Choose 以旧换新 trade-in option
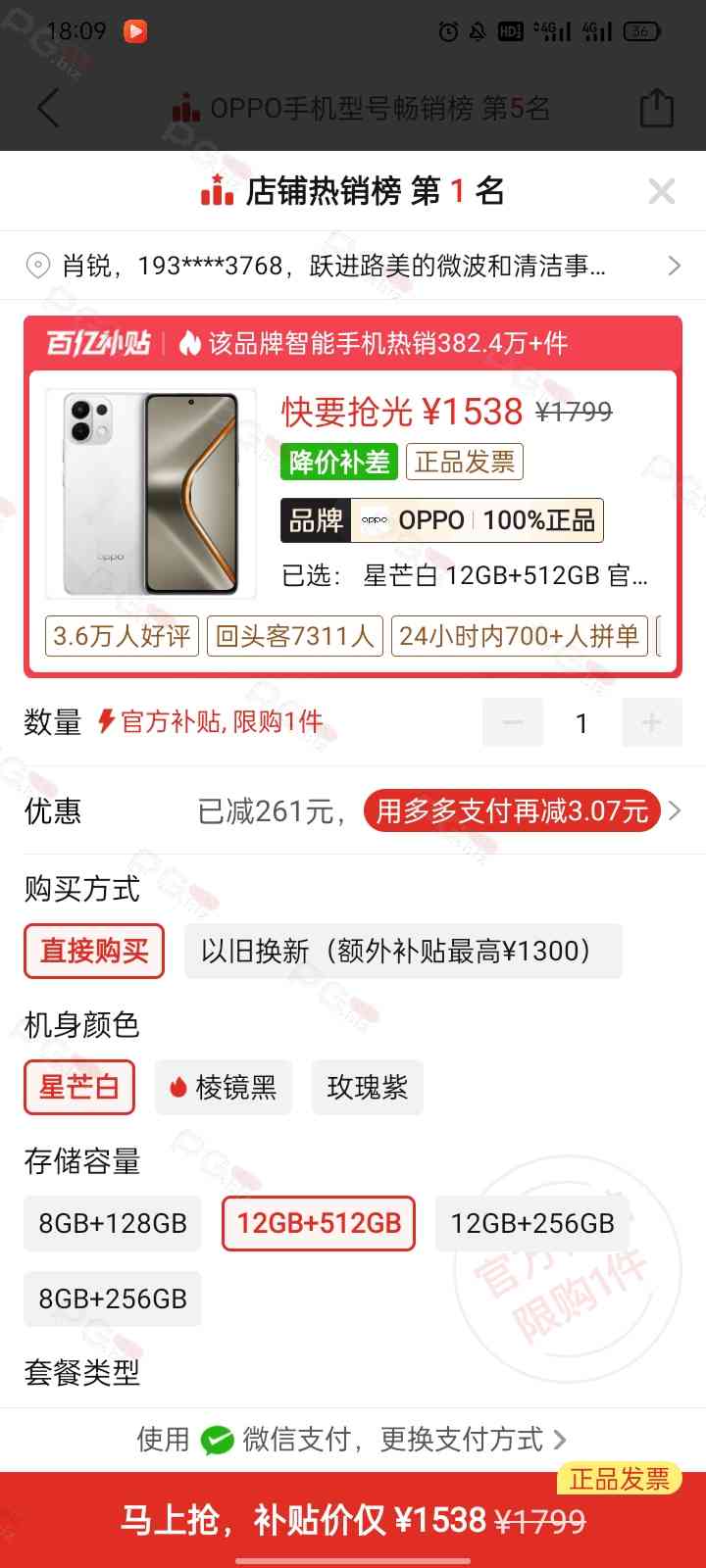This screenshot has width=706, height=1568. pyautogui.click(x=402, y=951)
